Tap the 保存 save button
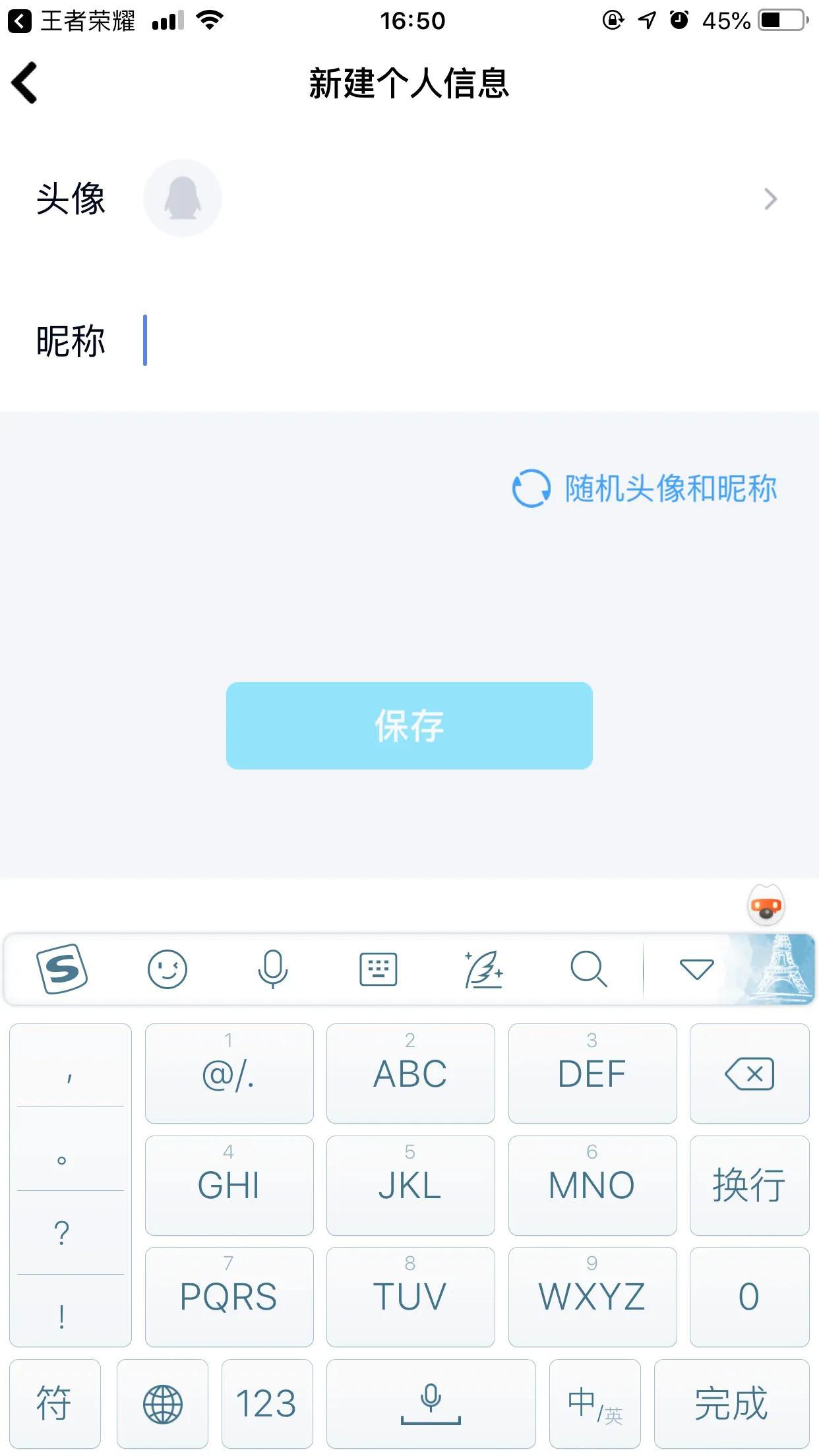This screenshot has width=819, height=1456. (409, 725)
